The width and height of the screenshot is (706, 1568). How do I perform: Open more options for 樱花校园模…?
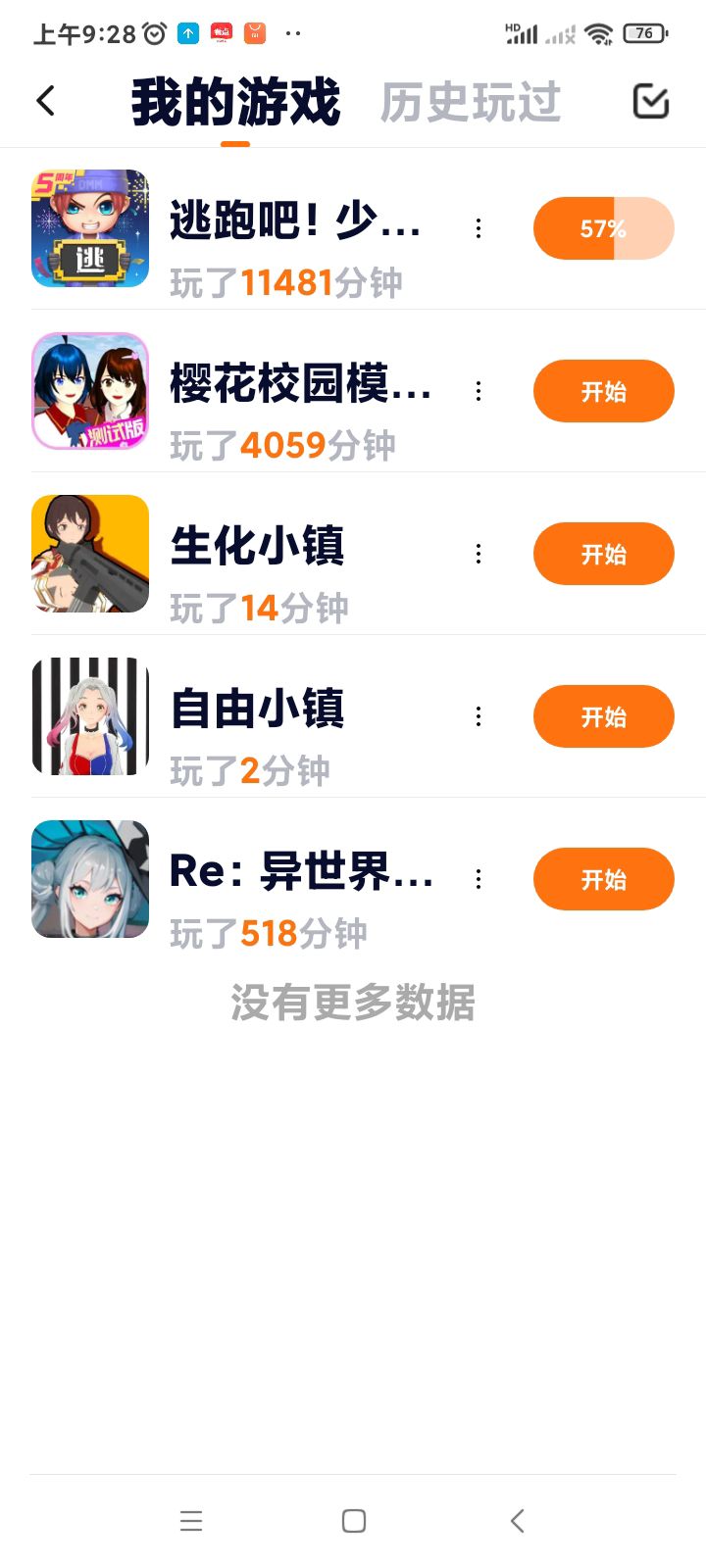tap(479, 391)
